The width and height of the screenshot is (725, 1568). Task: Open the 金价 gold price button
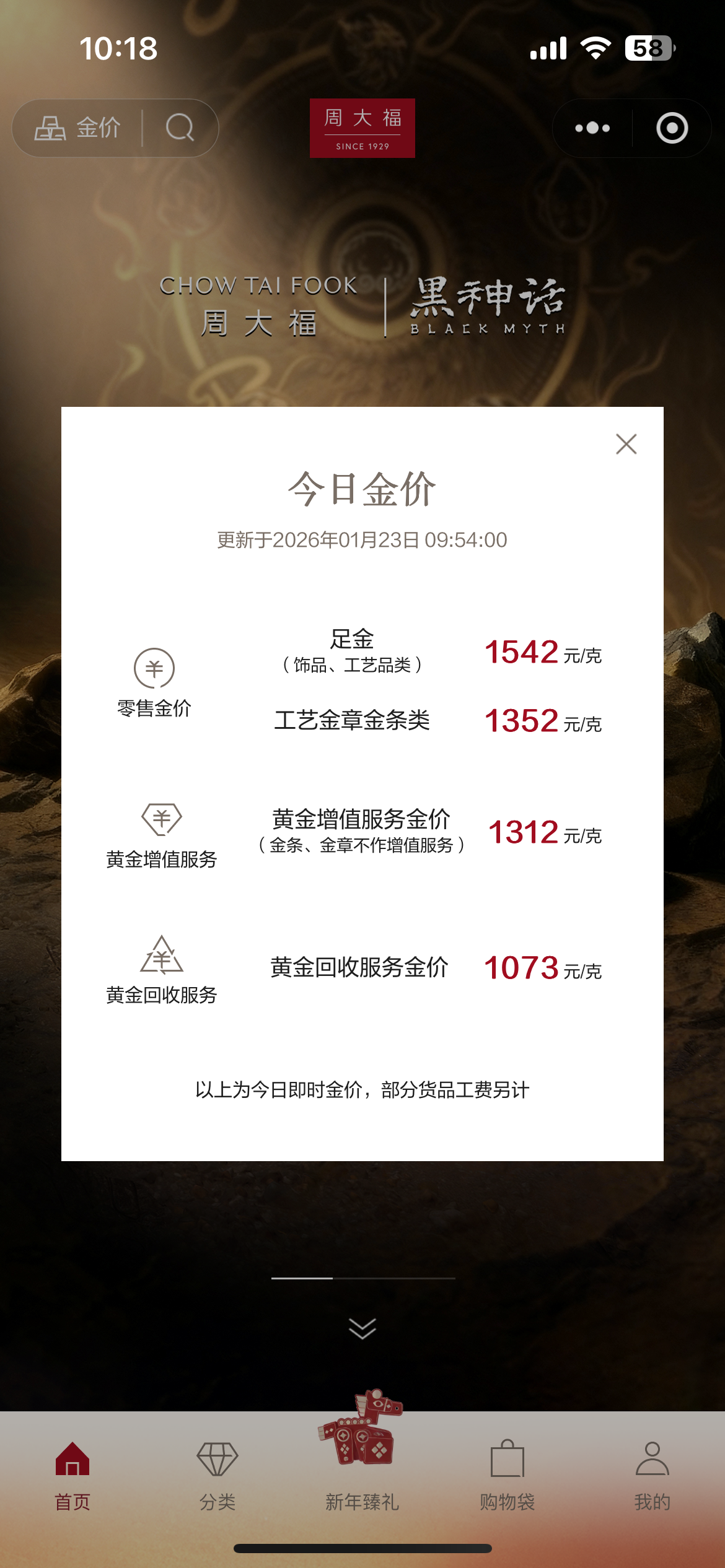(x=78, y=128)
